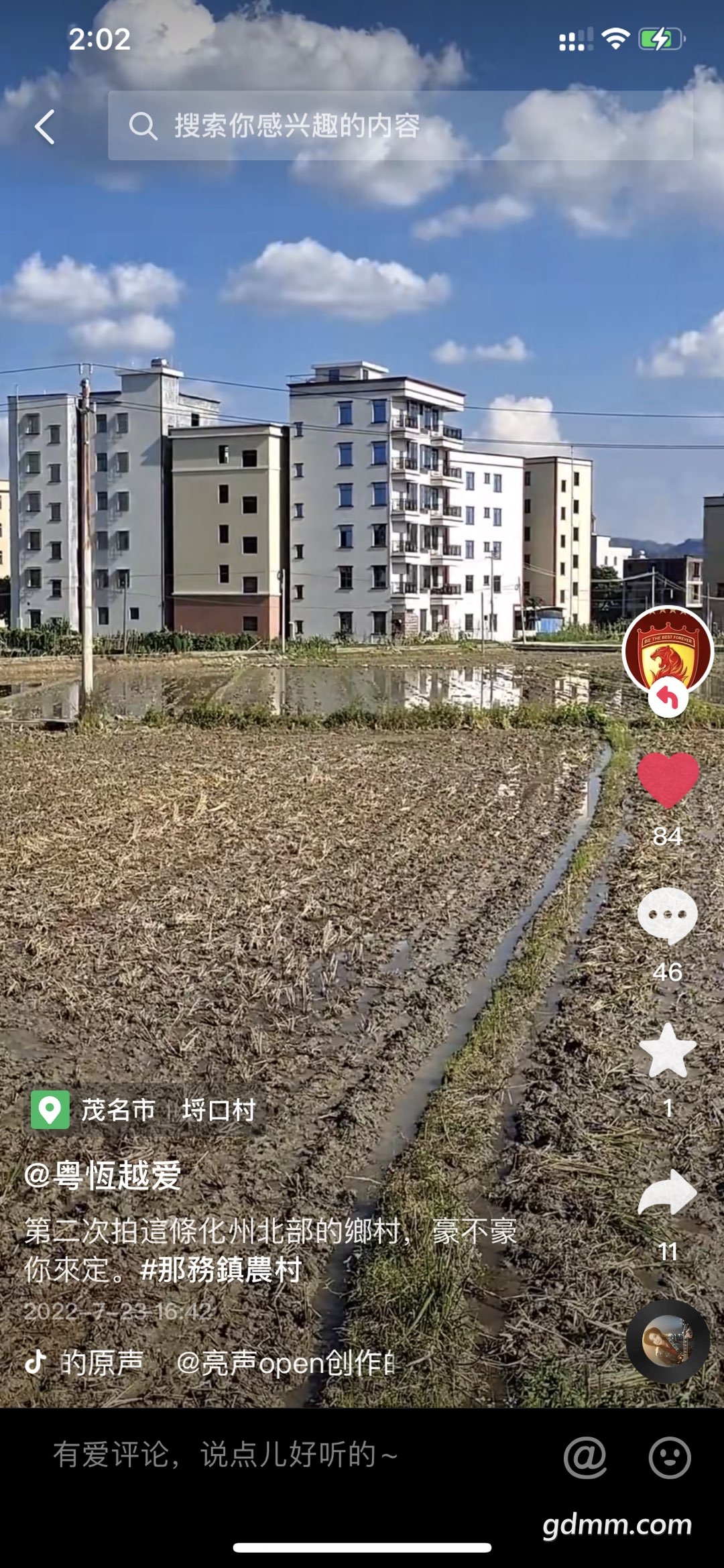
Task: Tap the search box 搜索你感兴趣的内容
Action: pos(400,126)
